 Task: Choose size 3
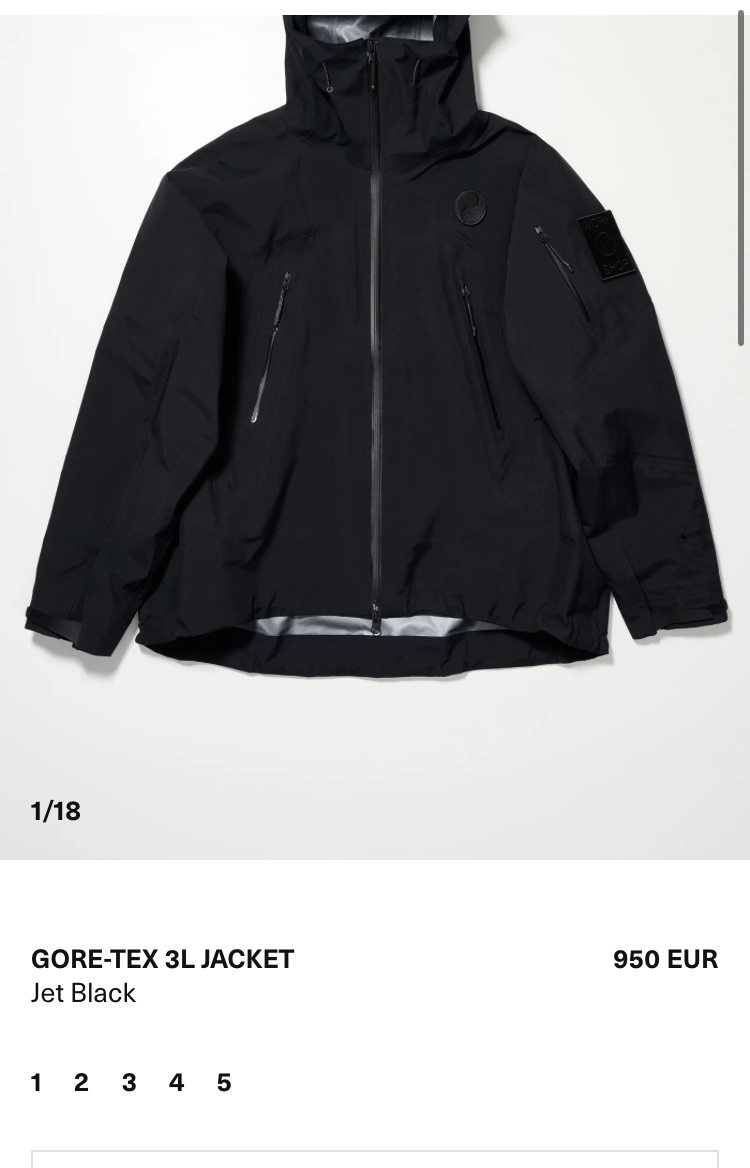pyautogui.click(x=129, y=1083)
